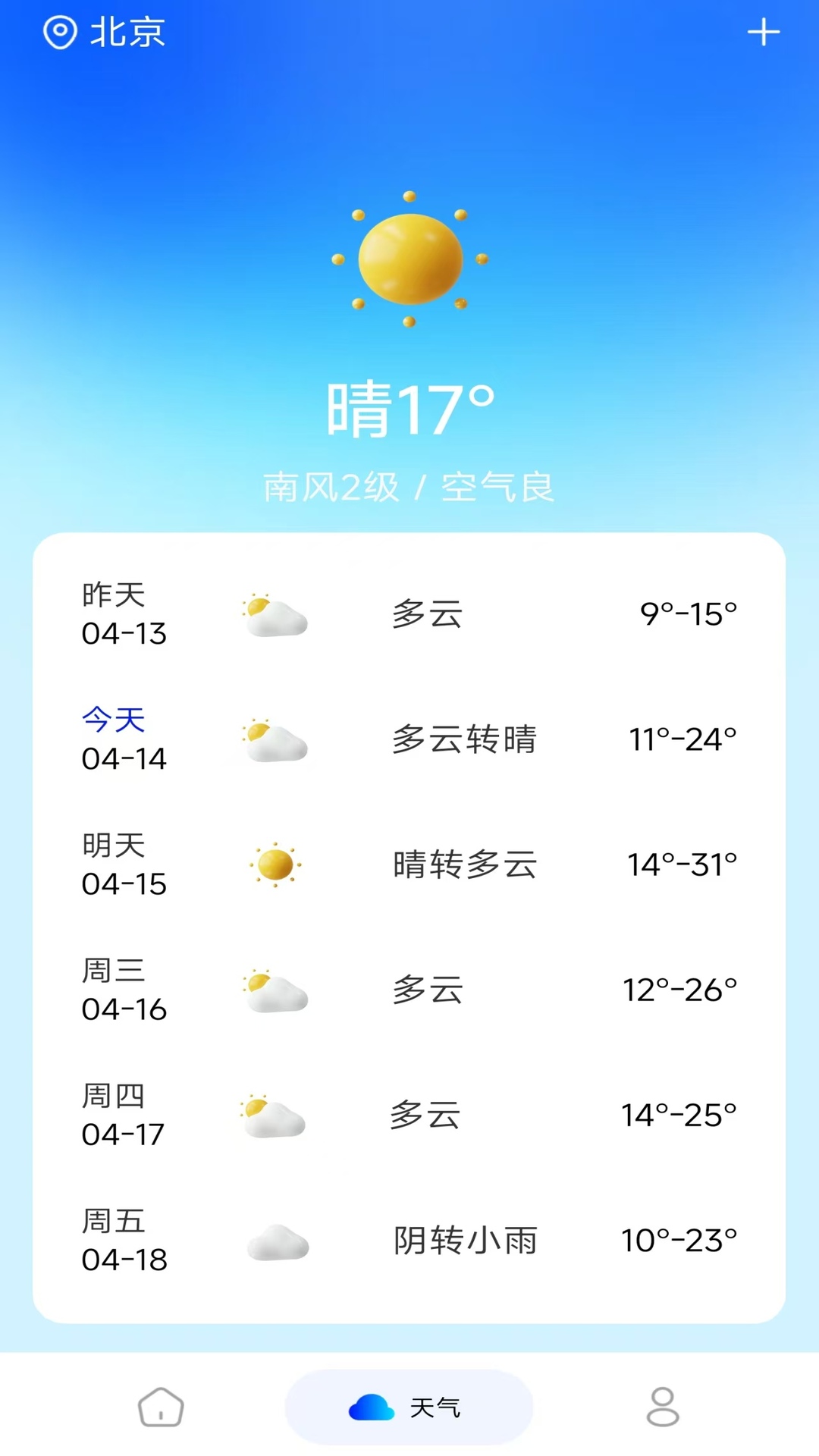The width and height of the screenshot is (819, 1456).
Task: Click the partly cloudy icon for 周四
Action: click(275, 1115)
